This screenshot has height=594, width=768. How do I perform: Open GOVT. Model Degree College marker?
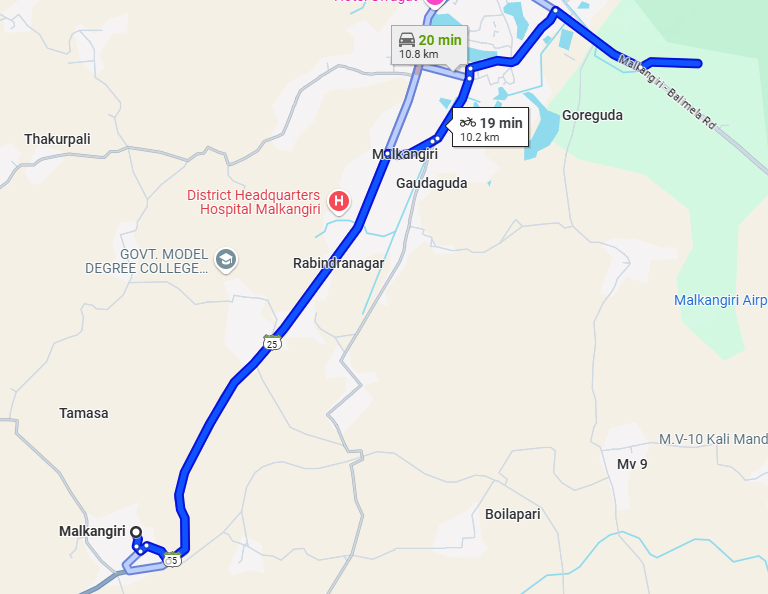(227, 260)
